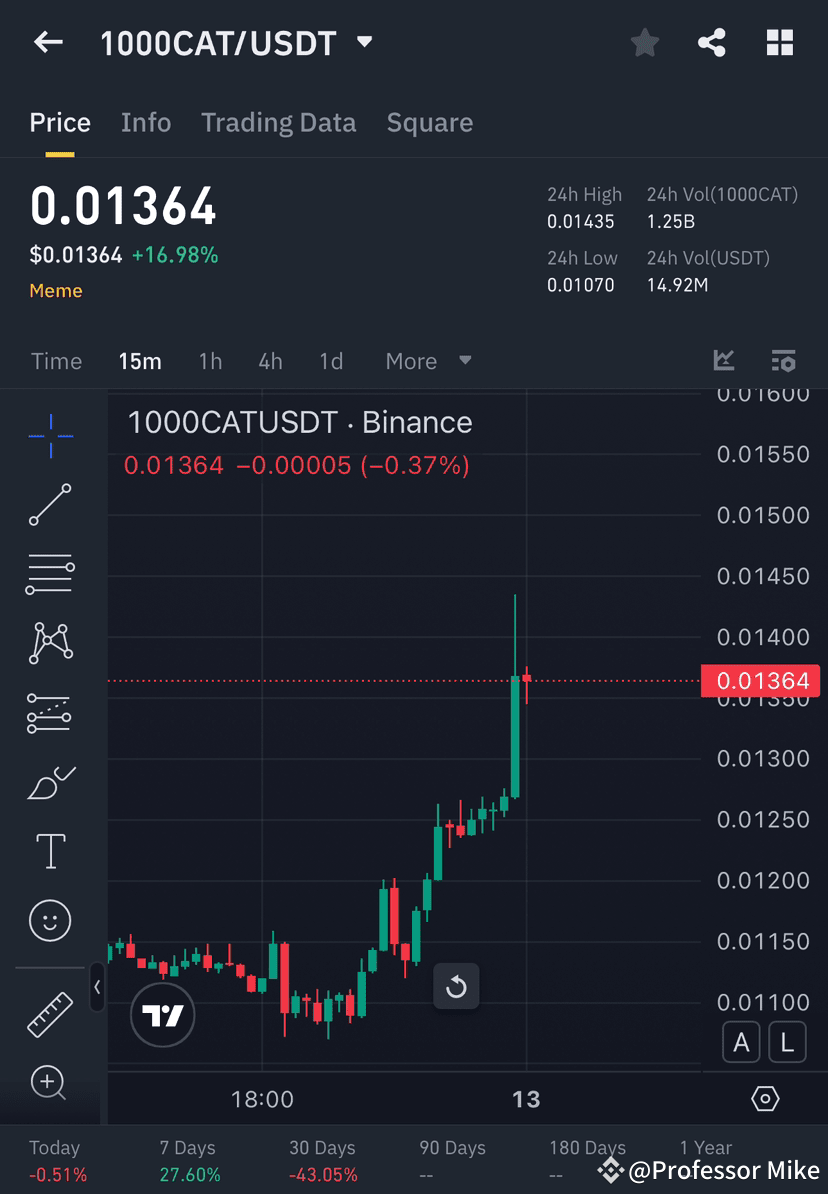Select the crosshair cursor tool
This screenshot has width=828, height=1194.
click(x=50, y=435)
